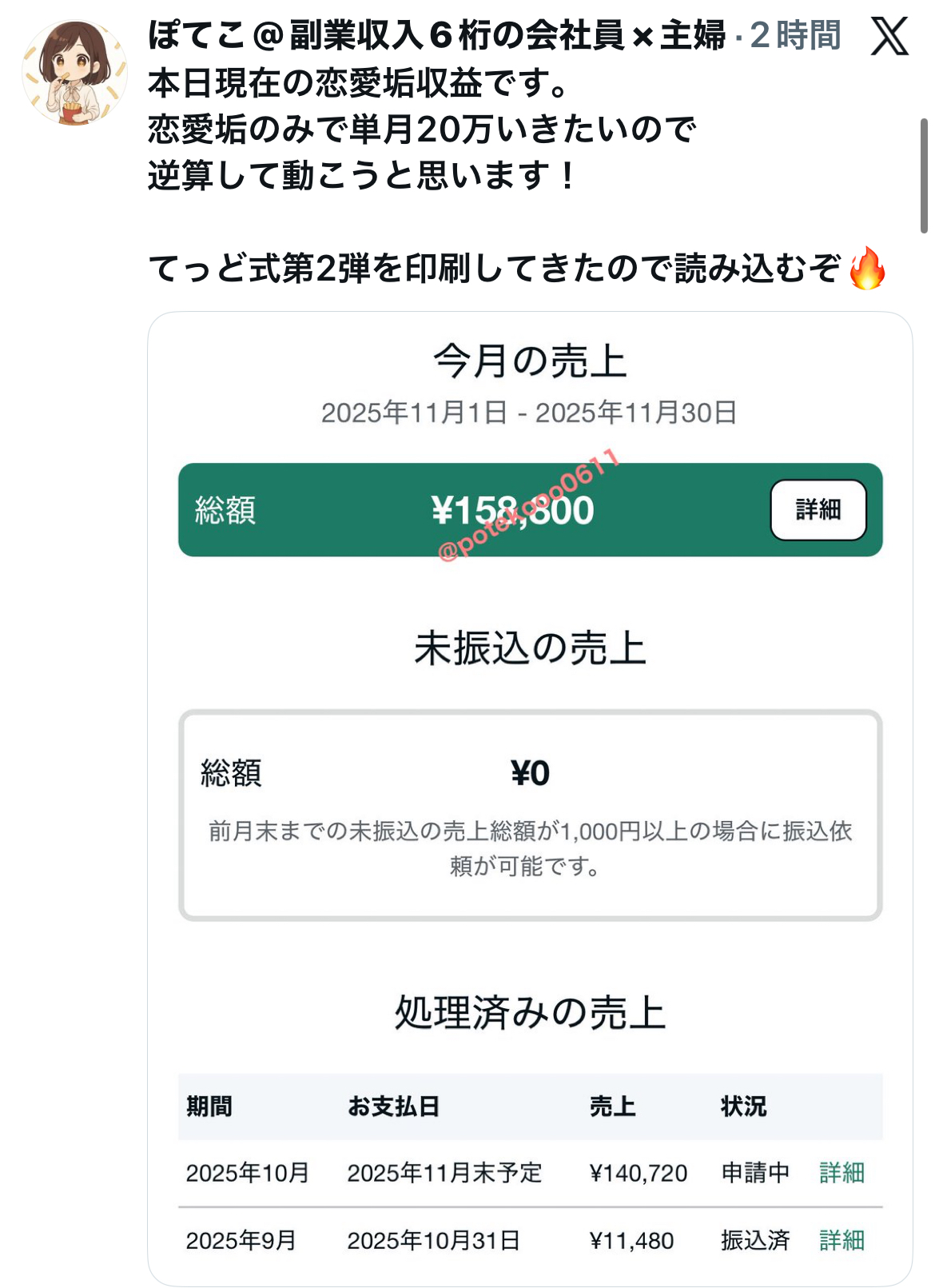Open the attached sales screenshot image
935x1288 pixels.
pyautogui.click(x=529, y=800)
